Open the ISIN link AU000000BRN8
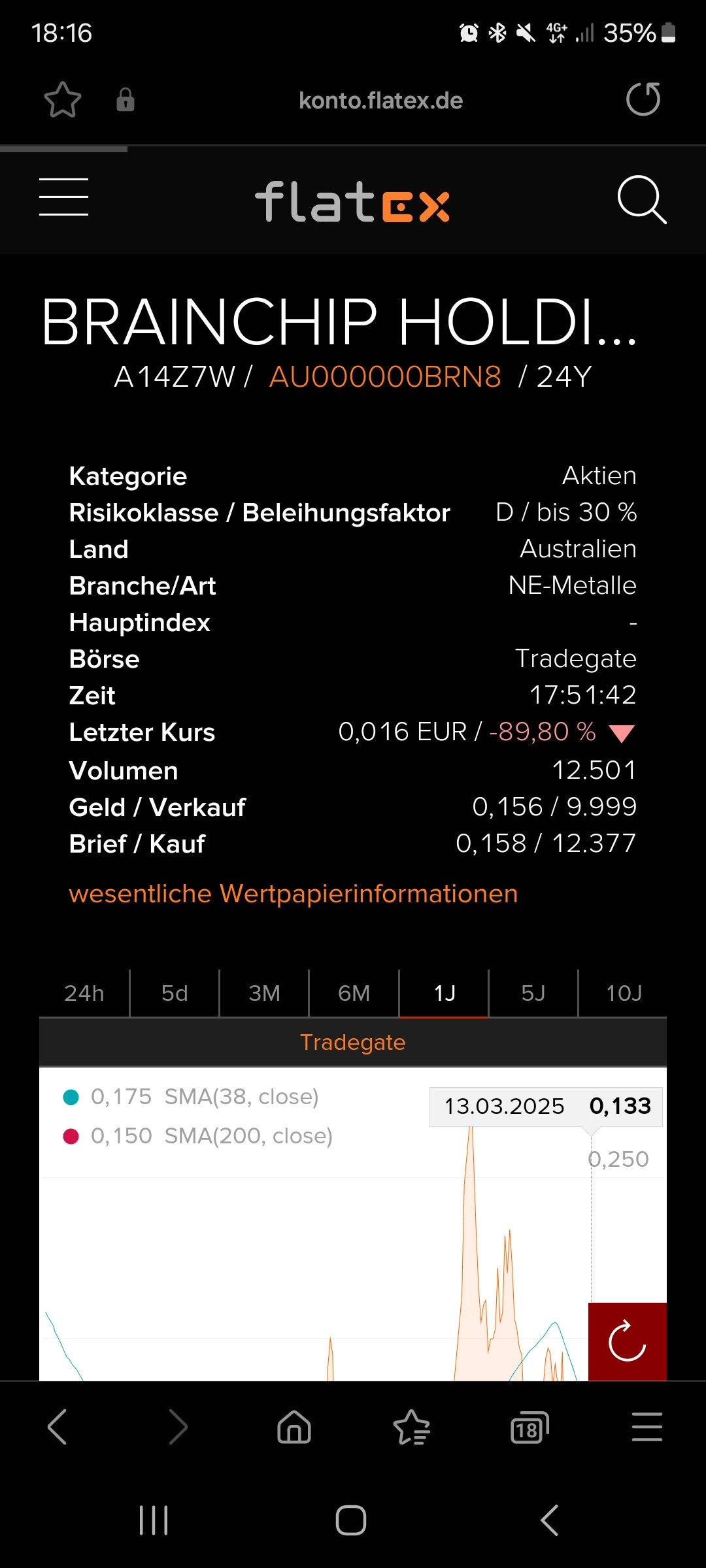 point(385,377)
